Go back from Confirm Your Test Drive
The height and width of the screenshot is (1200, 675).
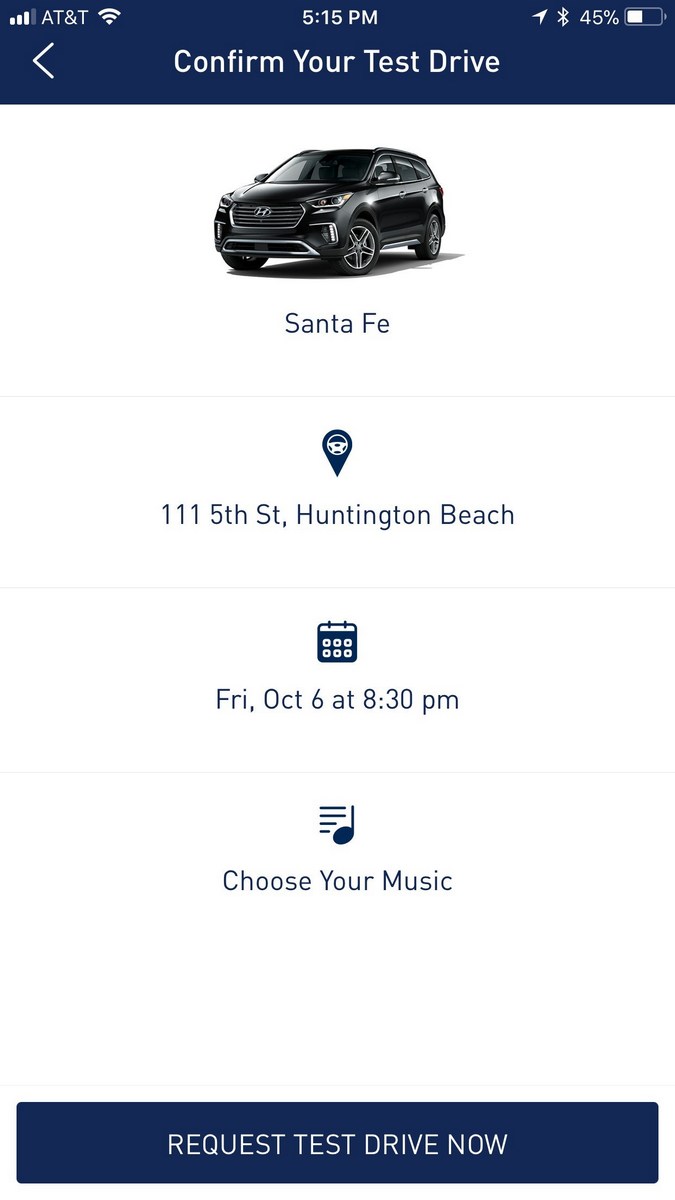tap(43, 61)
